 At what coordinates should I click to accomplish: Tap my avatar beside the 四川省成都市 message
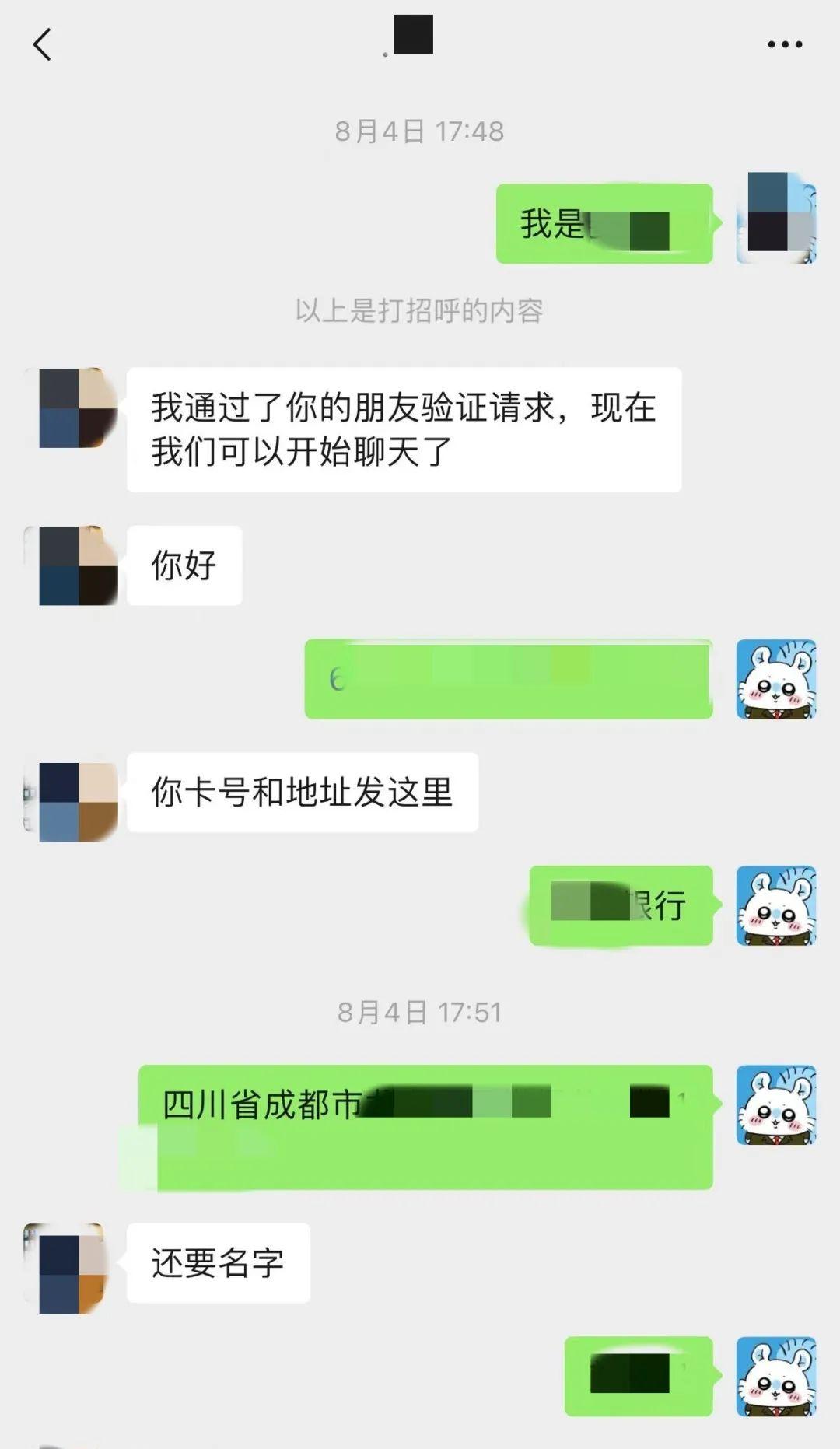pos(775,1104)
